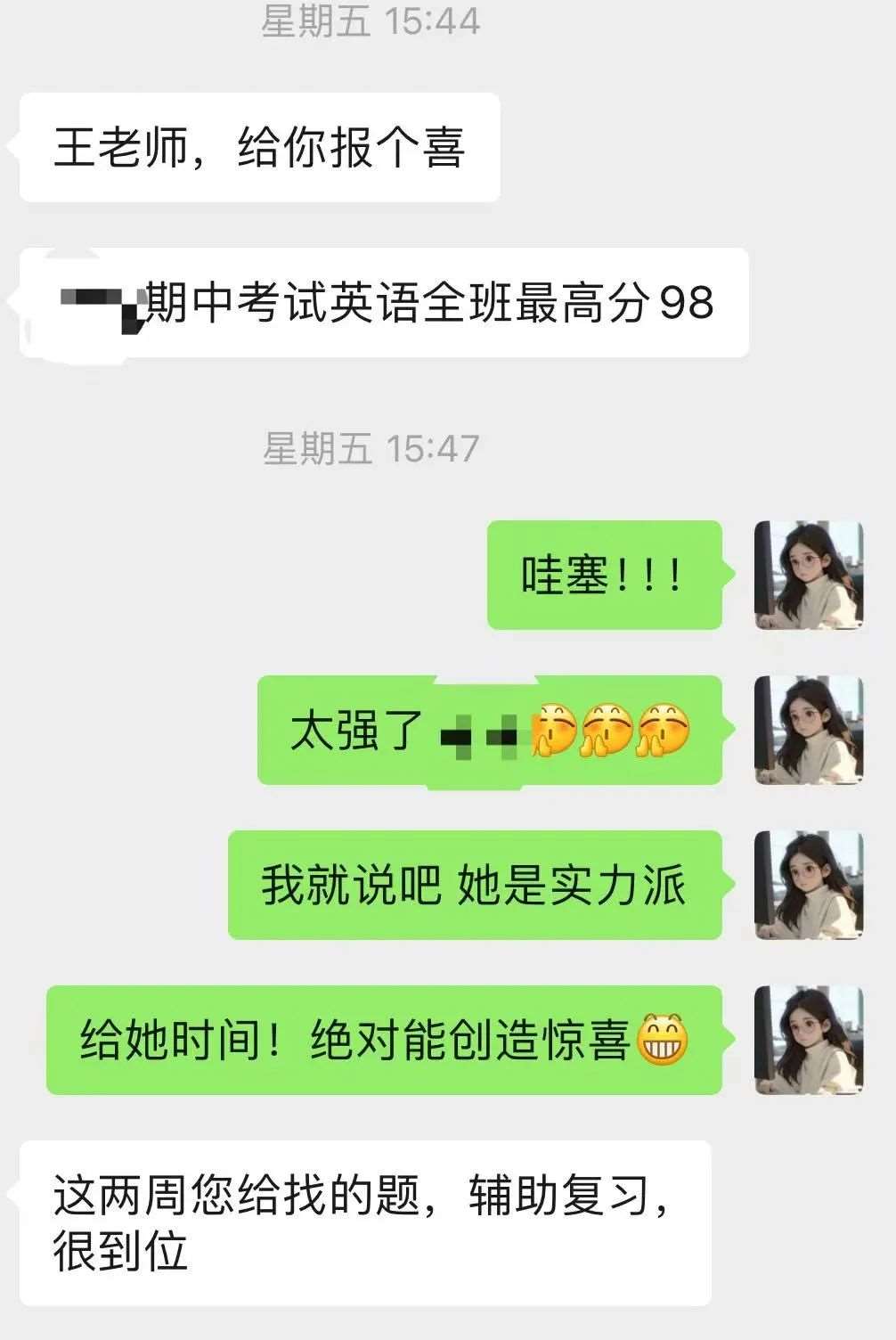
Task: Open sender's avatar beside the 哇塞!!! message
Action: [809, 576]
